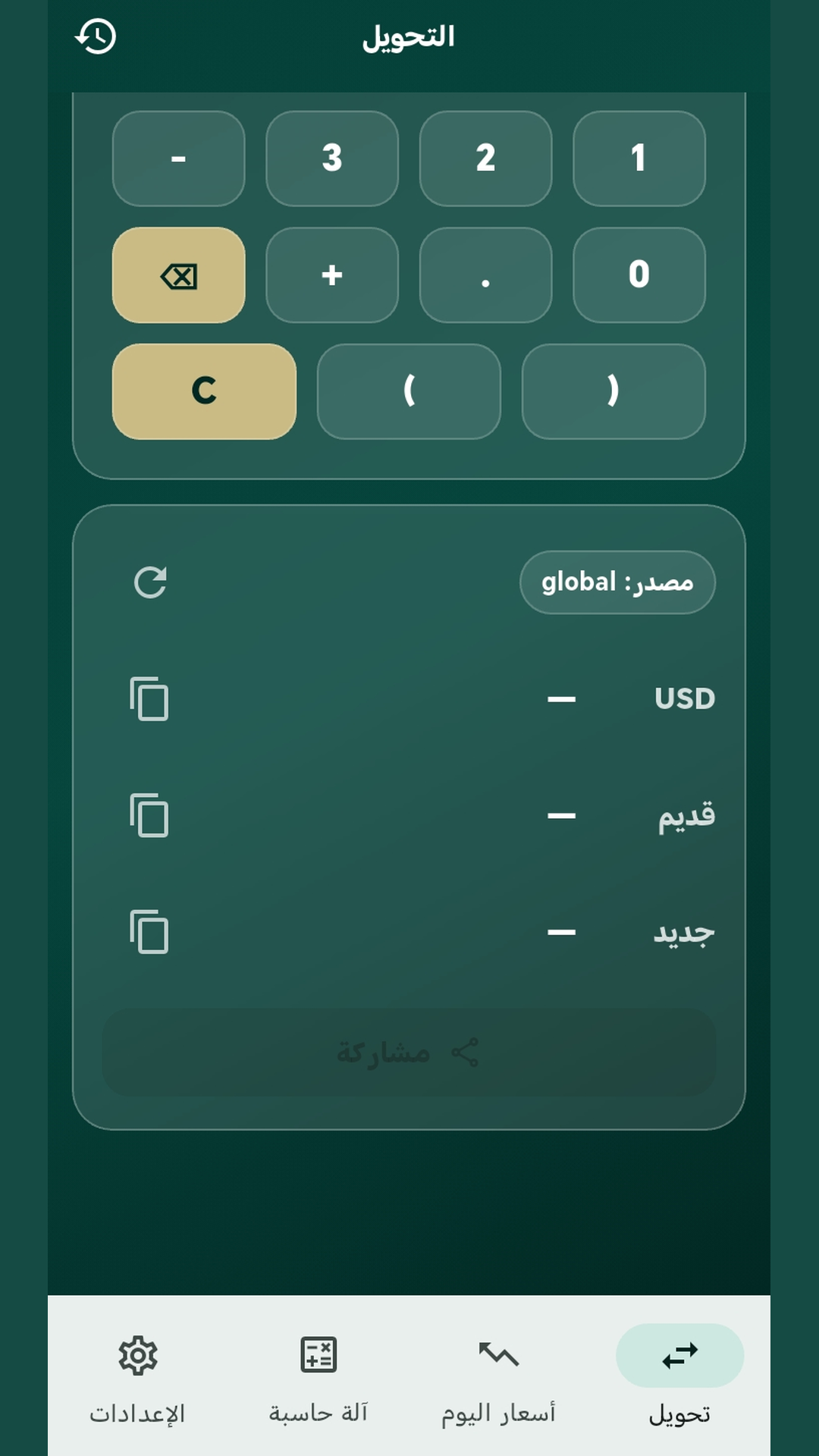Image resolution: width=819 pixels, height=1456 pixels.
Task: Copy the قديم value
Action: point(149,815)
